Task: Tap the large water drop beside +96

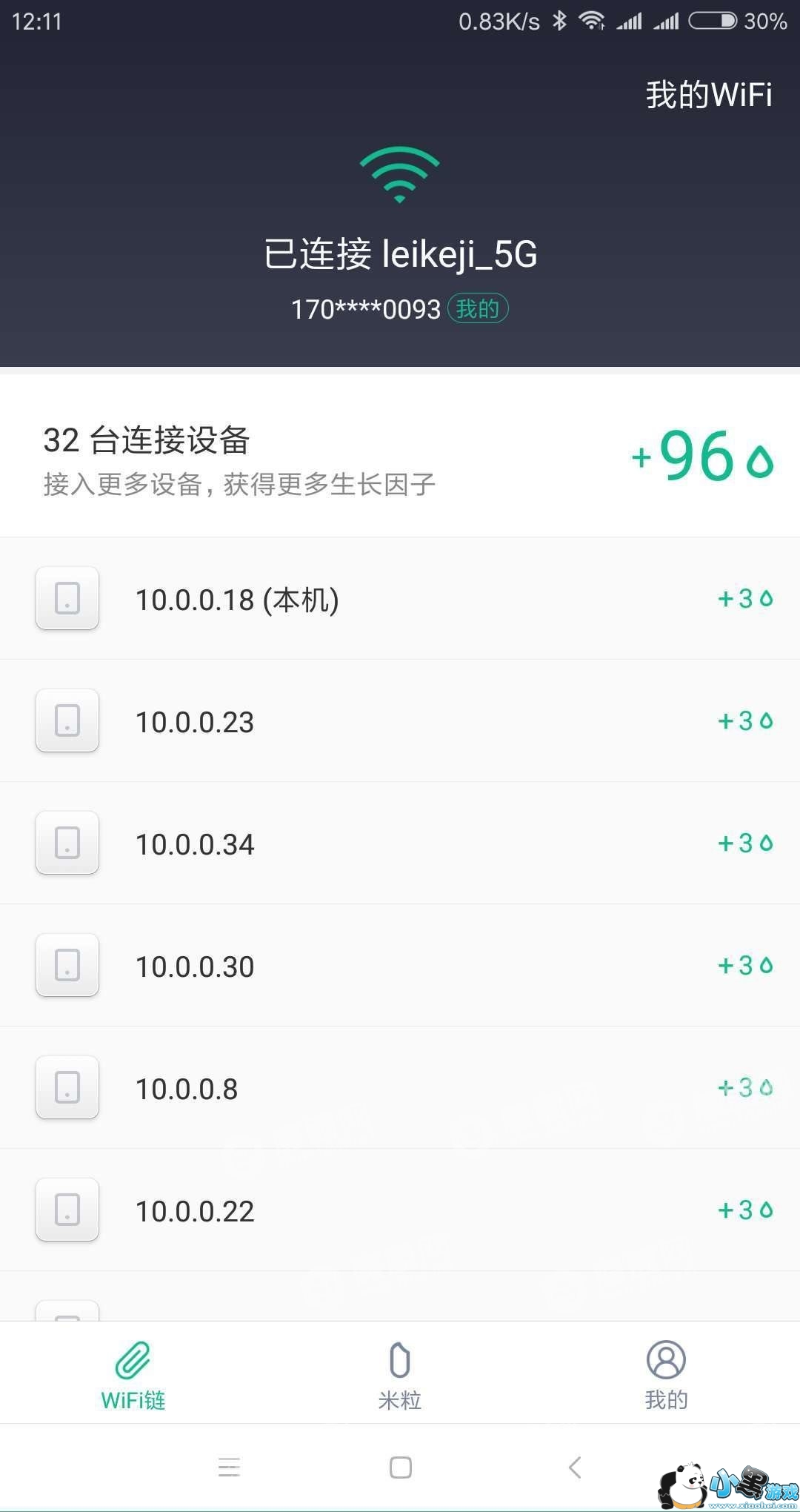Action: tap(756, 458)
